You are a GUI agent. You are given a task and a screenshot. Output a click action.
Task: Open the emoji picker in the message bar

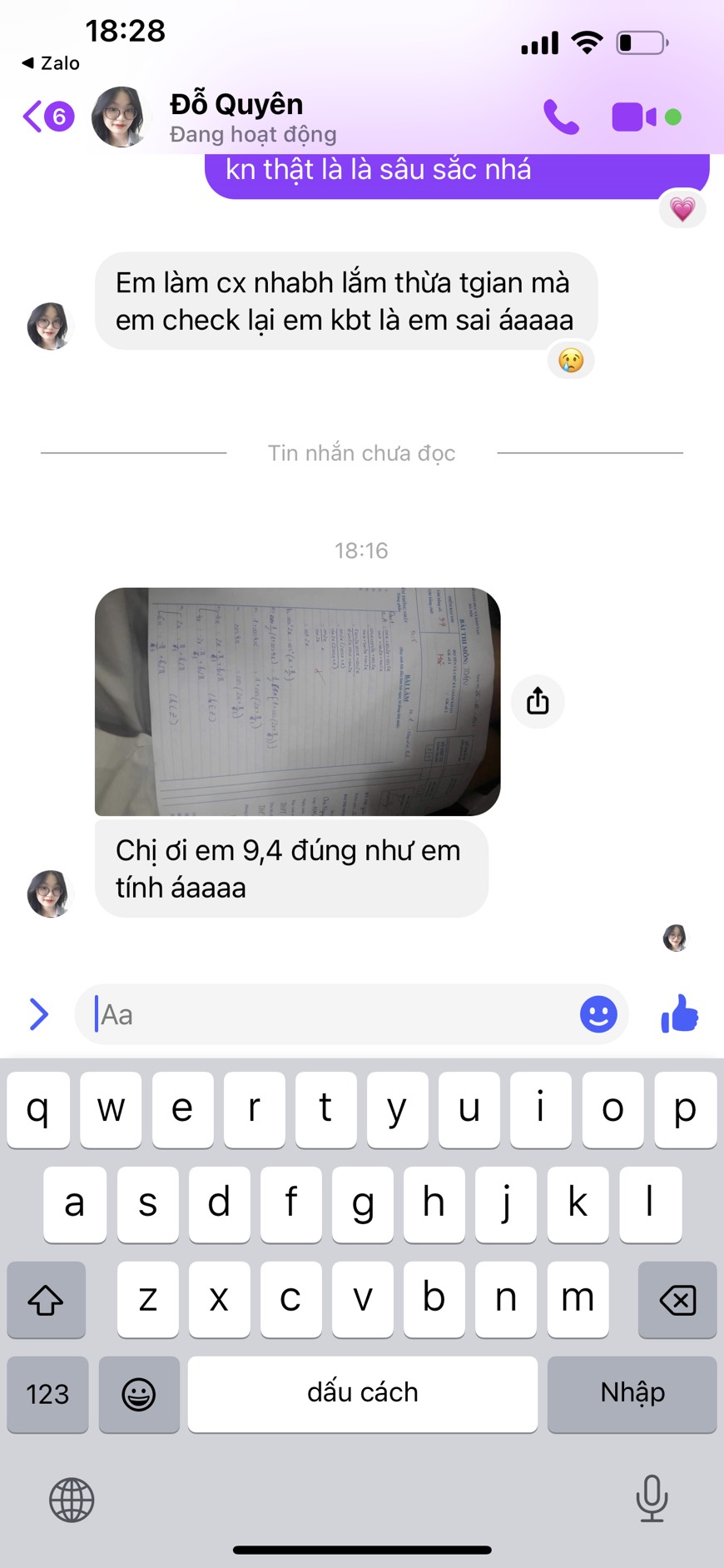click(x=598, y=1013)
